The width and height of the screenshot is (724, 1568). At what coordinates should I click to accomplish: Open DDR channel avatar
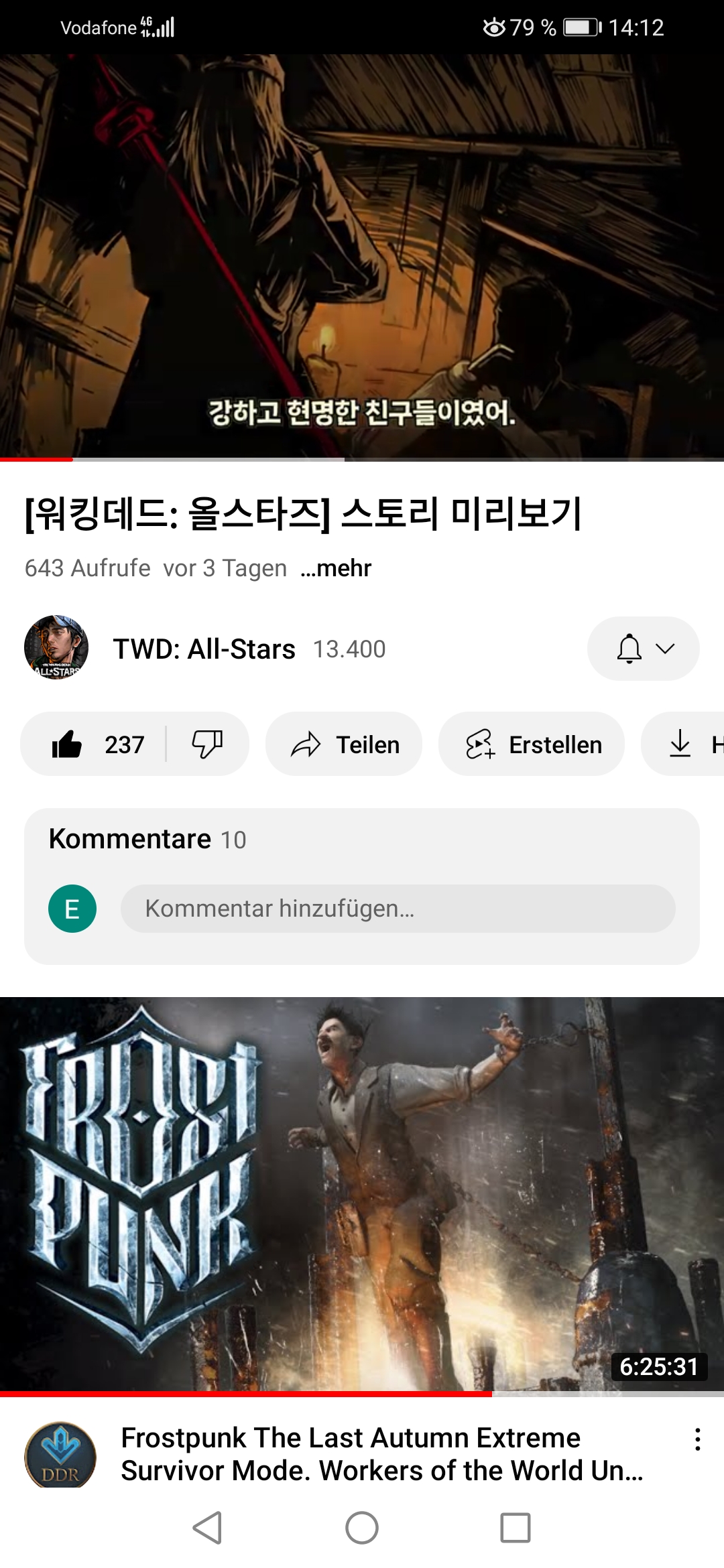coord(60,1455)
